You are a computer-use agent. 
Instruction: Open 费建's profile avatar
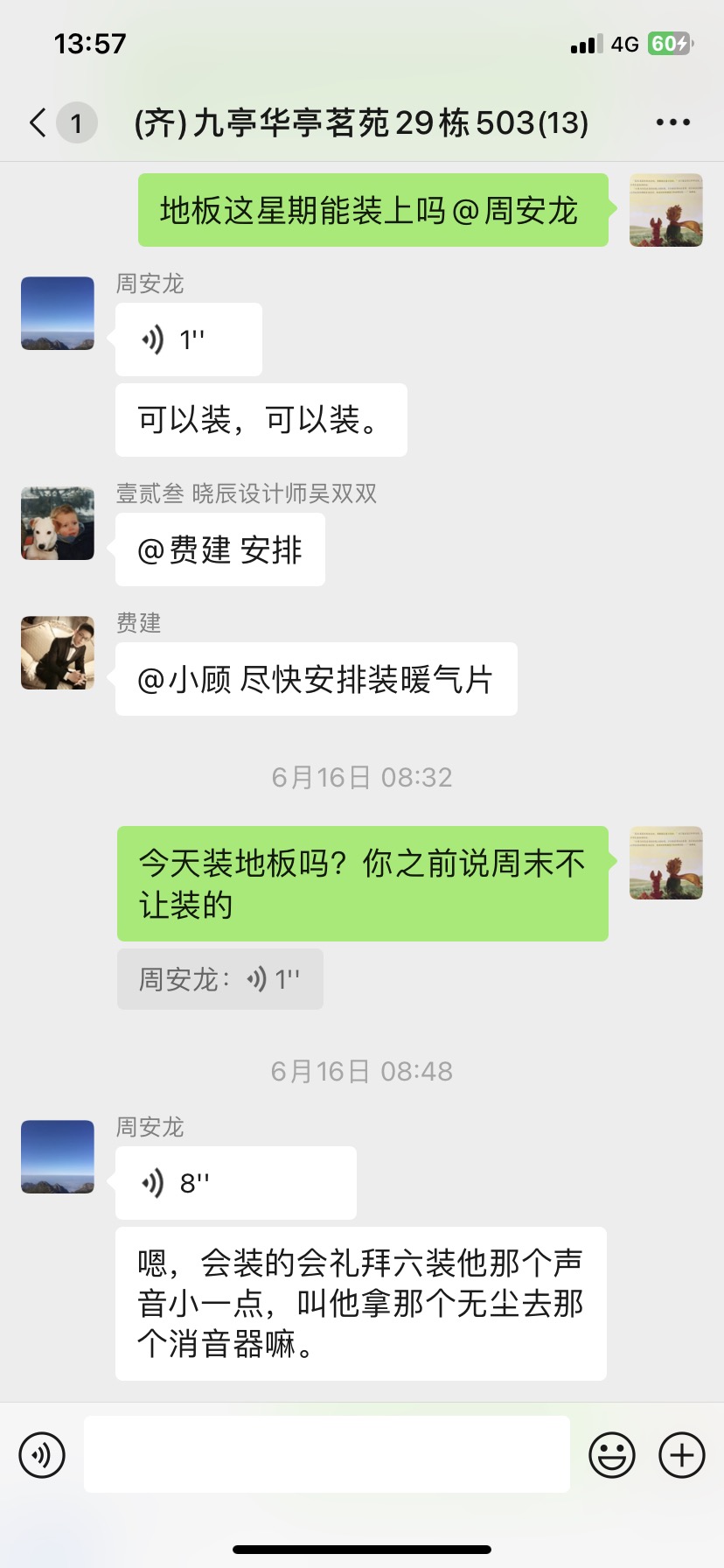[58, 653]
